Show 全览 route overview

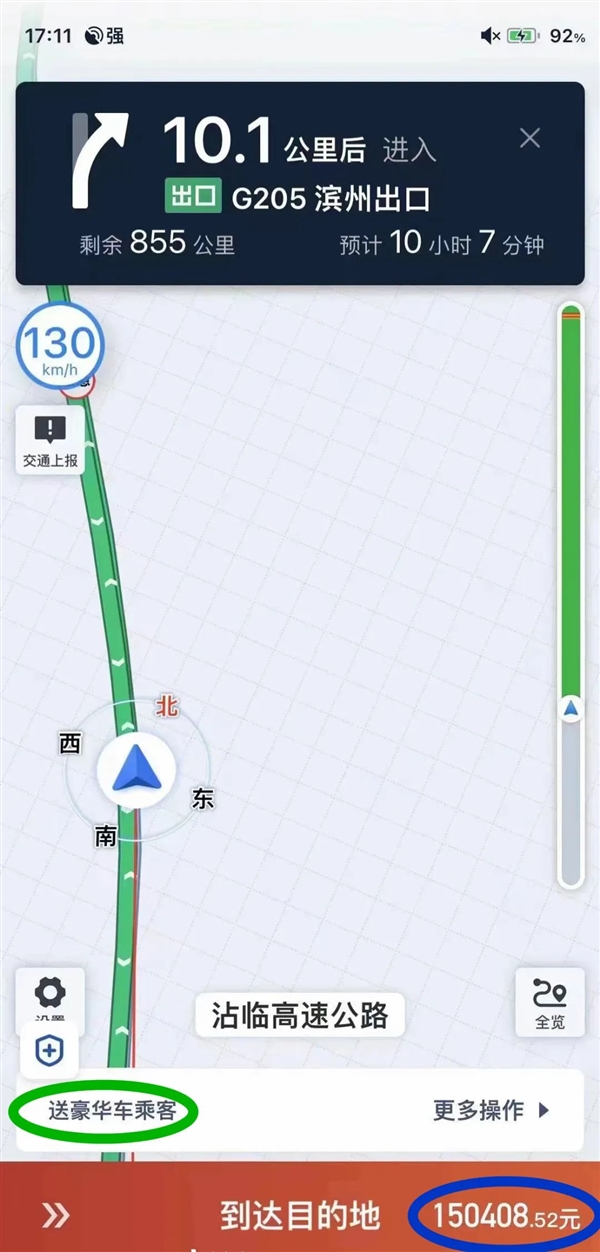click(x=549, y=1002)
